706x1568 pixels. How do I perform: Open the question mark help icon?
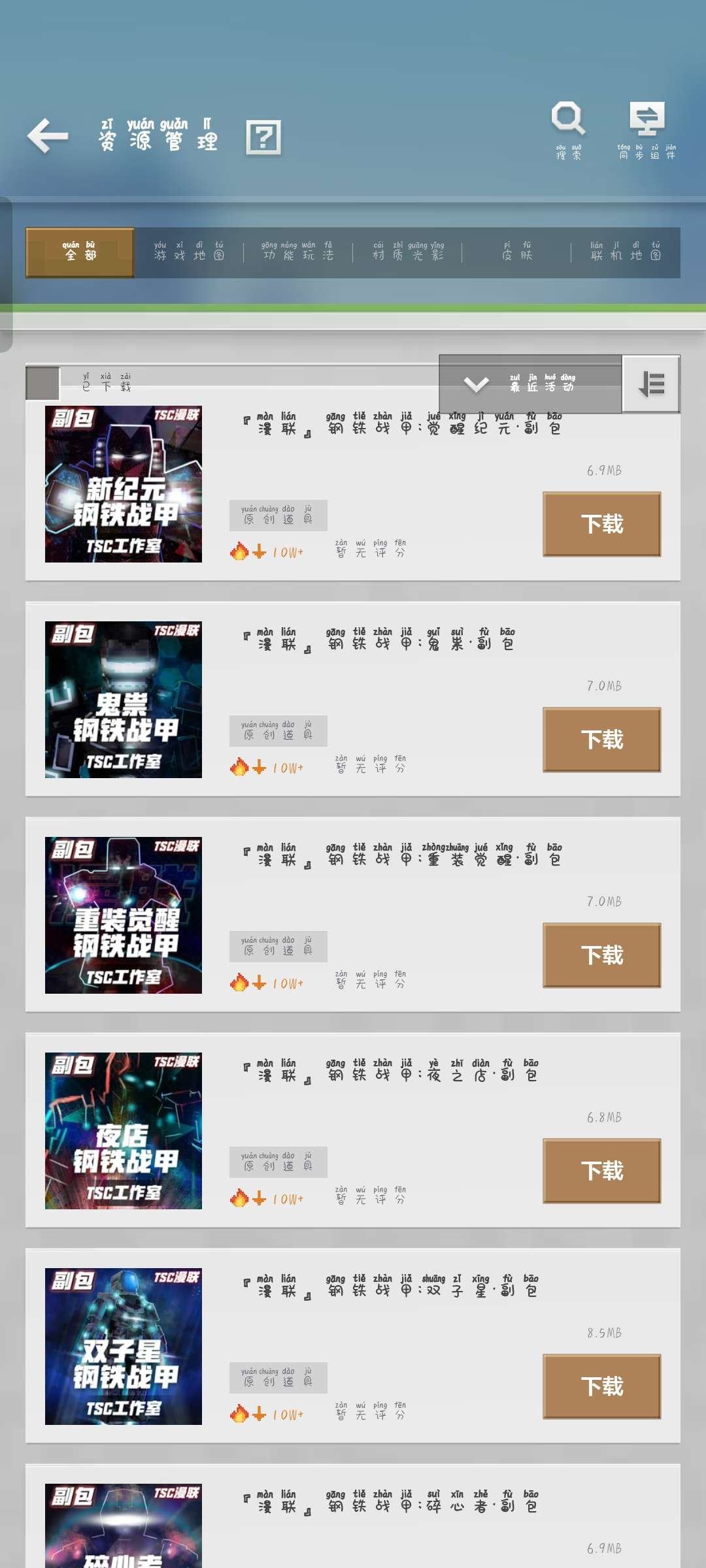click(263, 137)
